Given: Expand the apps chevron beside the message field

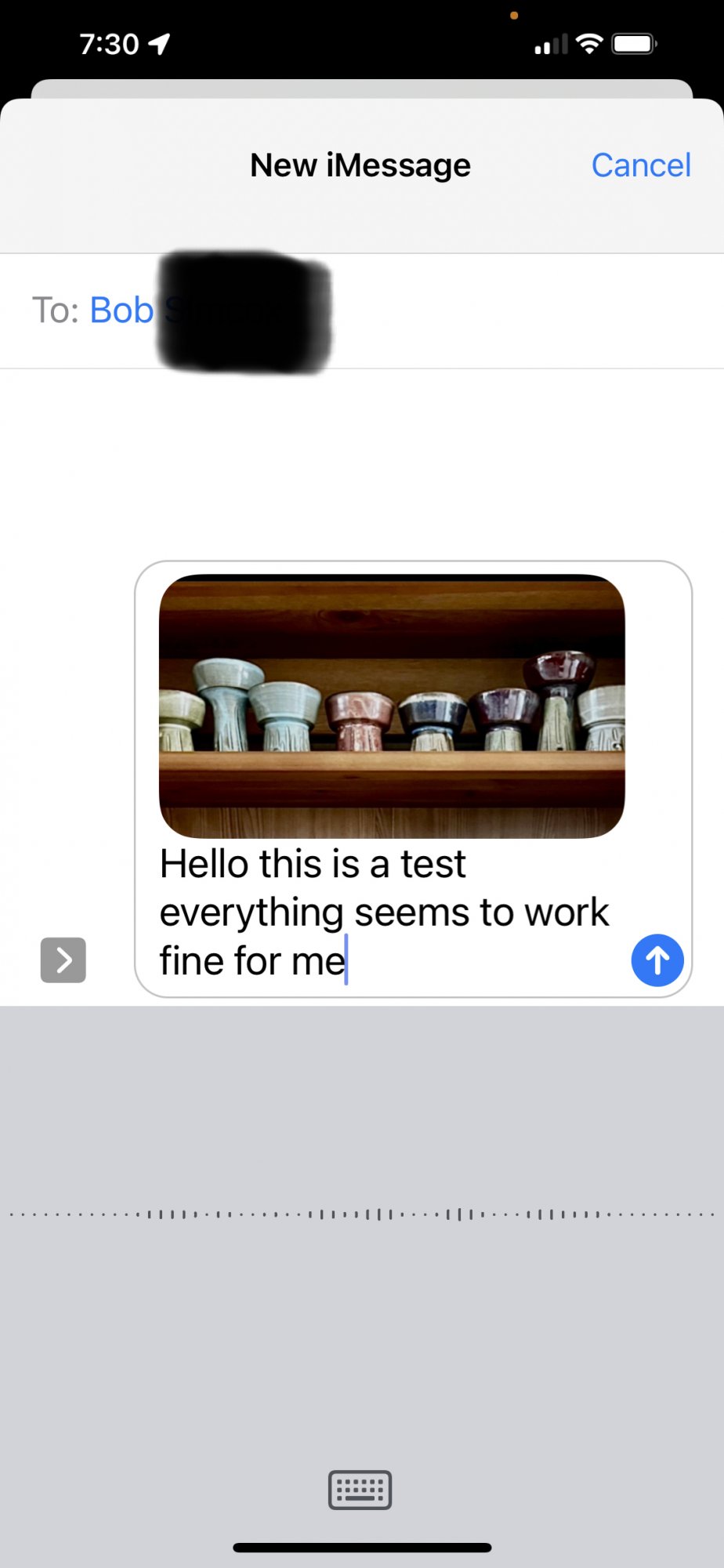Looking at the screenshot, I should (x=63, y=960).
